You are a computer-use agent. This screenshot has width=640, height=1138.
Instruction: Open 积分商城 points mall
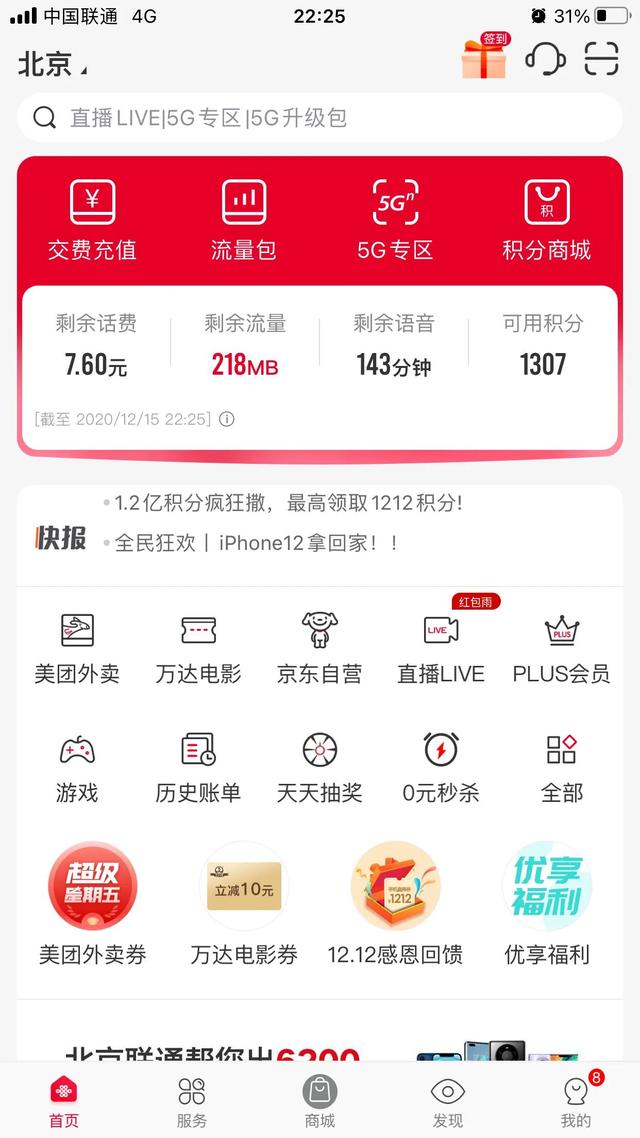click(546, 220)
